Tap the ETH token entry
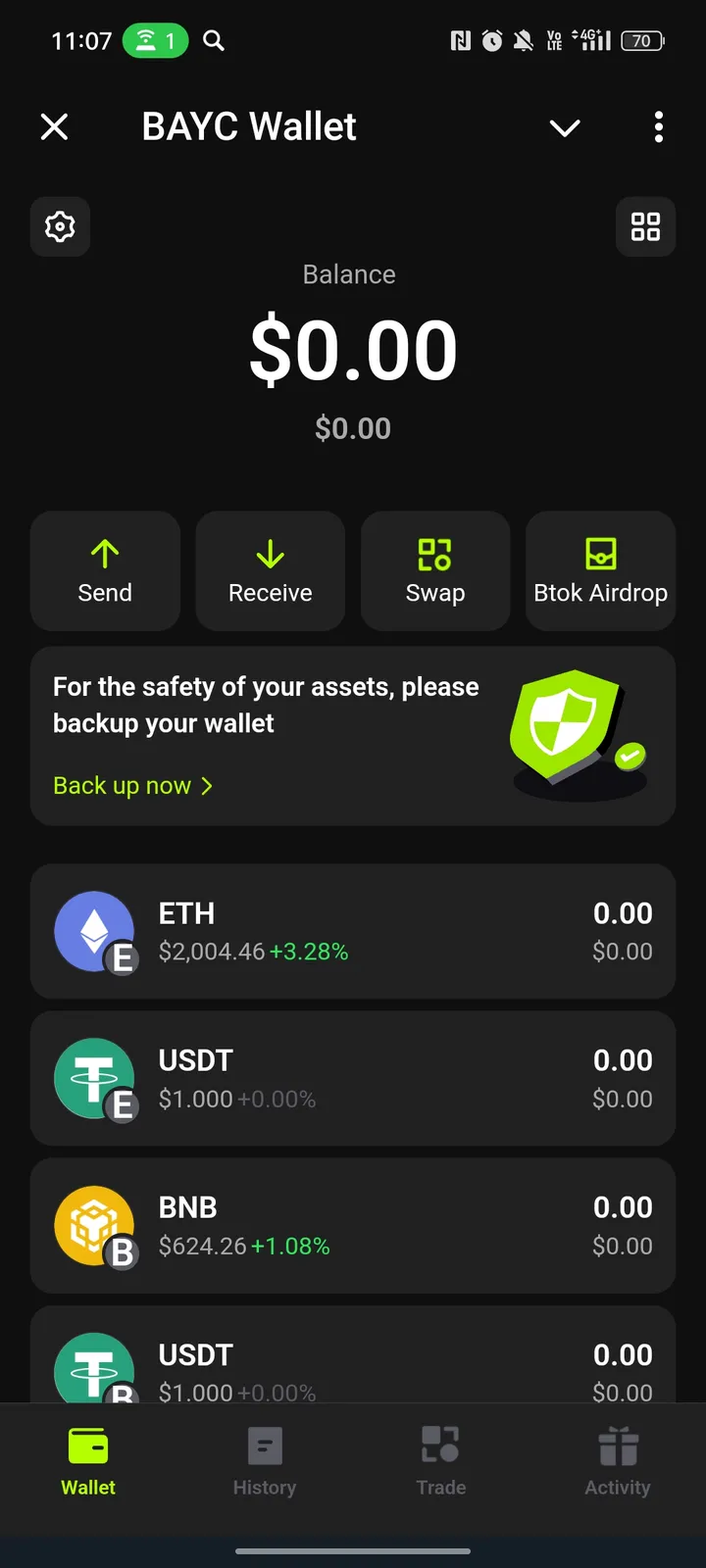 click(353, 931)
